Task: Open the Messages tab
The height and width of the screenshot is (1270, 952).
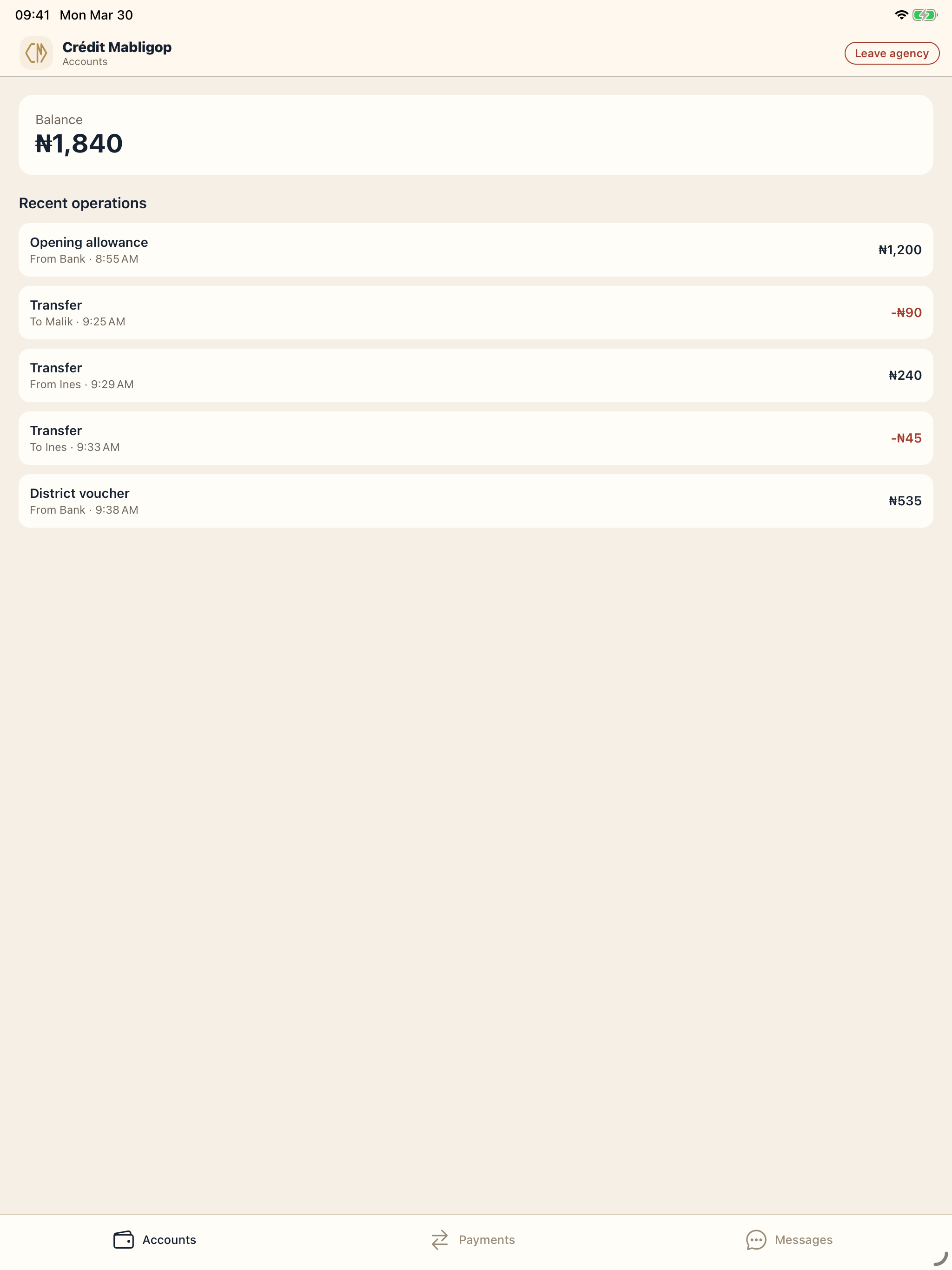Action: point(789,1240)
